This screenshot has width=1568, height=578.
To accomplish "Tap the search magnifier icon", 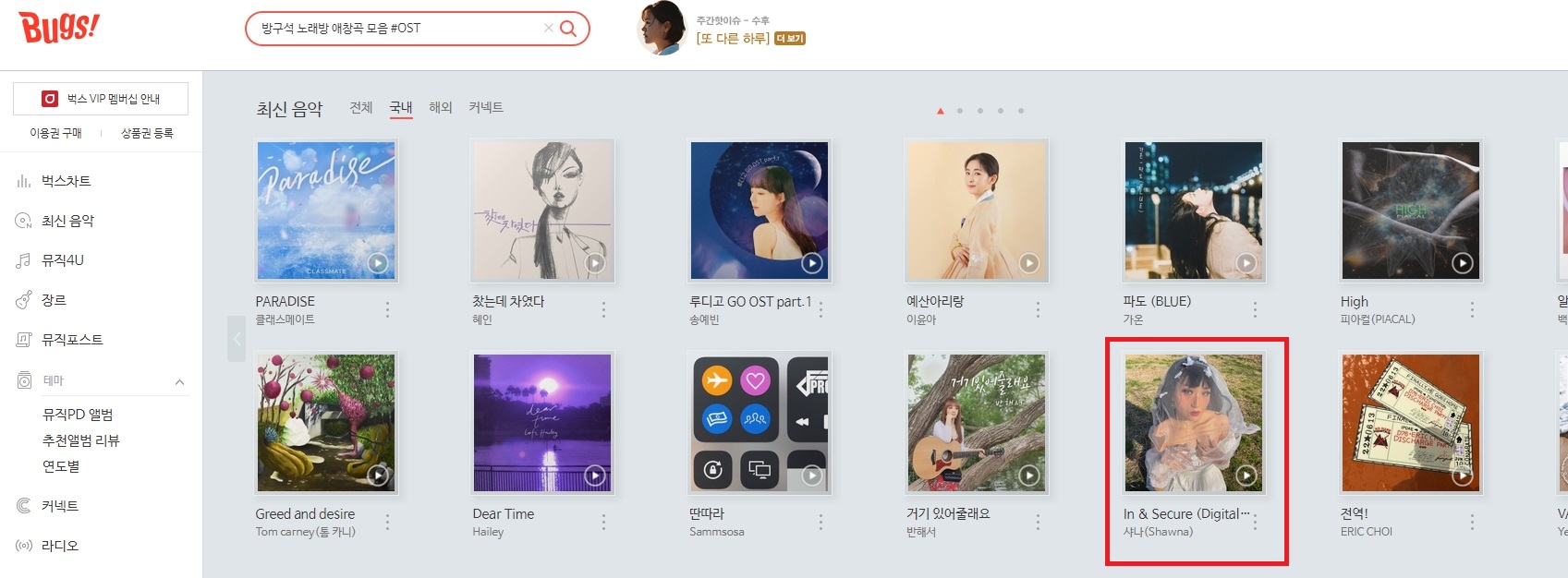I will pyautogui.click(x=569, y=29).
